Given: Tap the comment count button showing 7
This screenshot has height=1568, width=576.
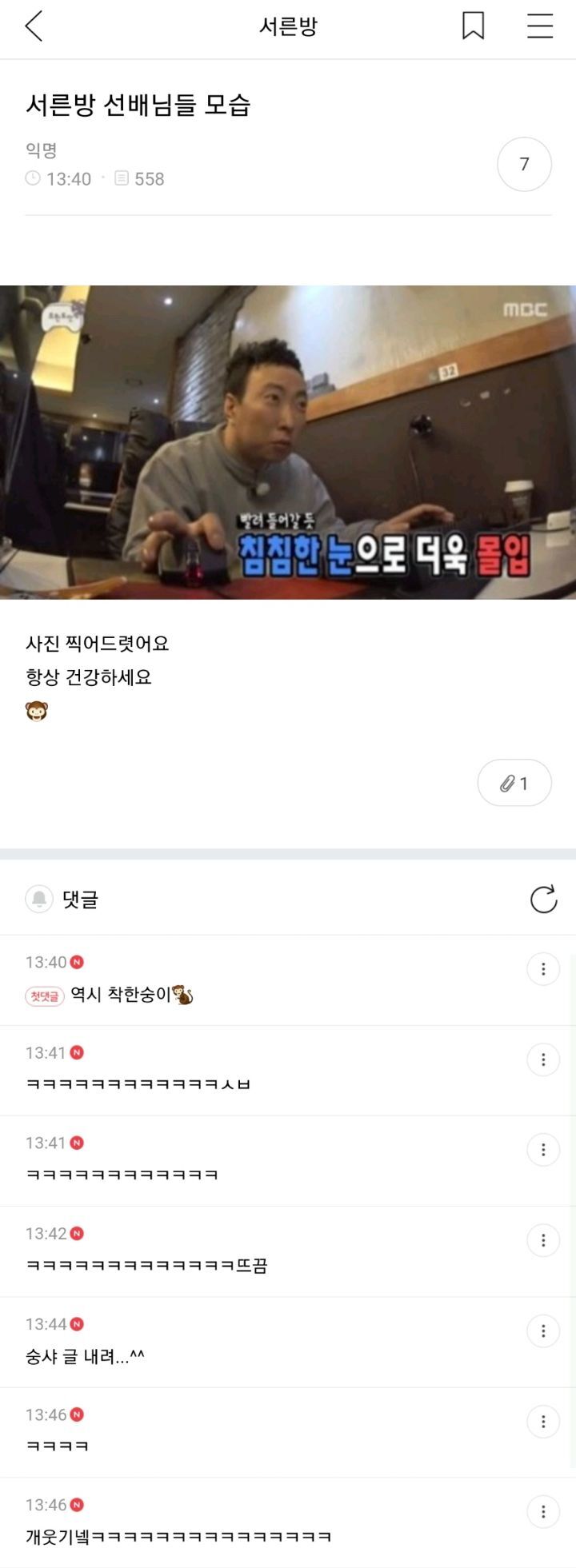Looking at the screenshot, I should pos(524,164).
